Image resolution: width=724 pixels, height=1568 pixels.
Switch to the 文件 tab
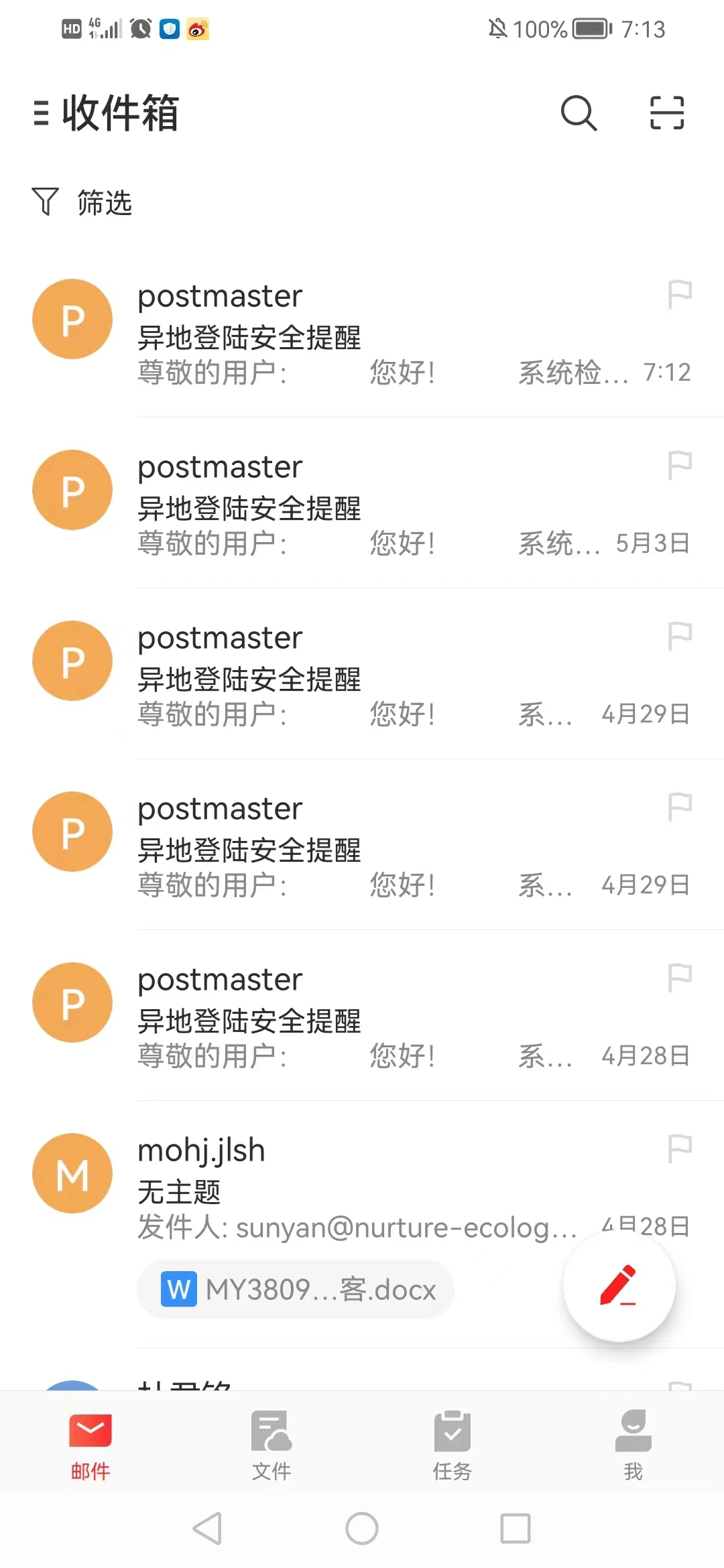[x=271, y=1445]
